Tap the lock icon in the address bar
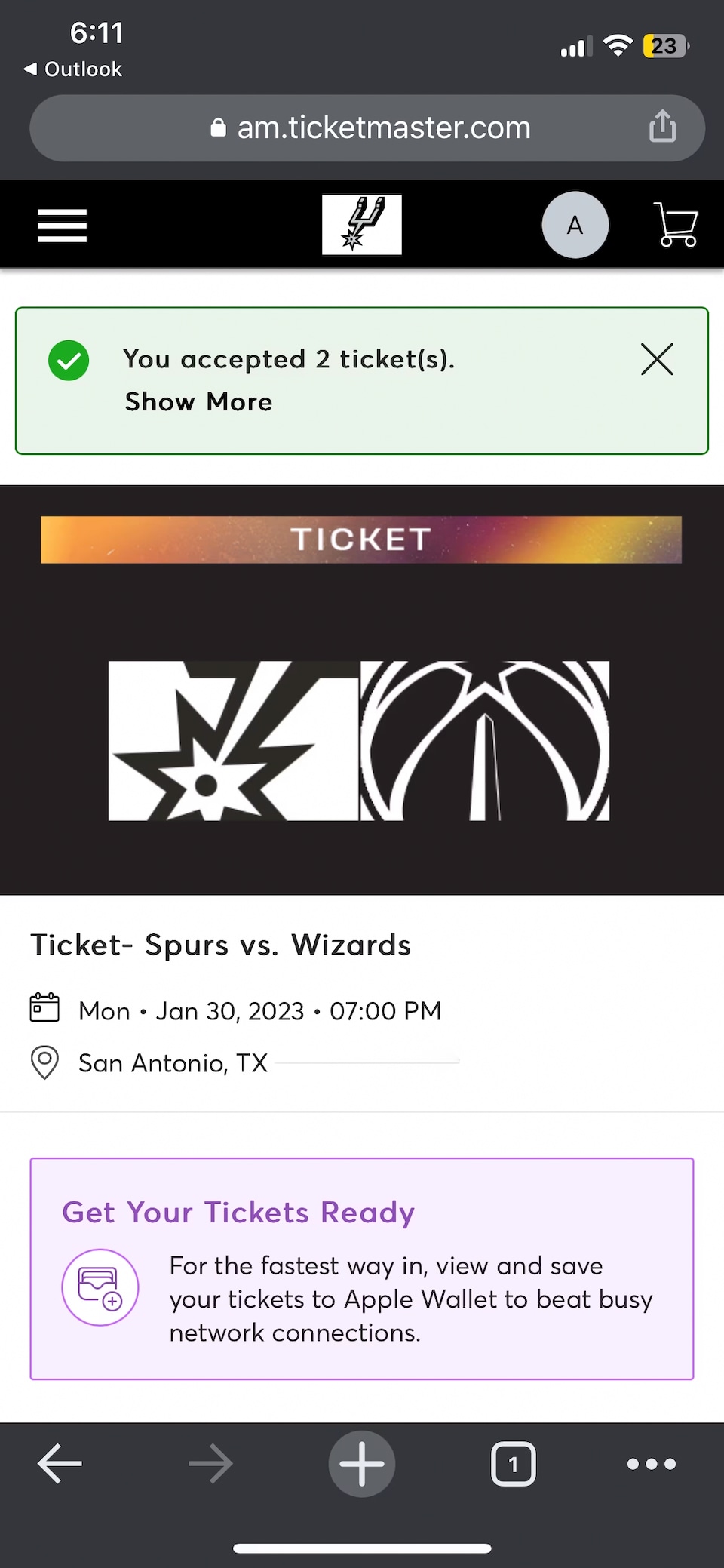Viewport: 724px width, 1568px height. click(218, 128)
